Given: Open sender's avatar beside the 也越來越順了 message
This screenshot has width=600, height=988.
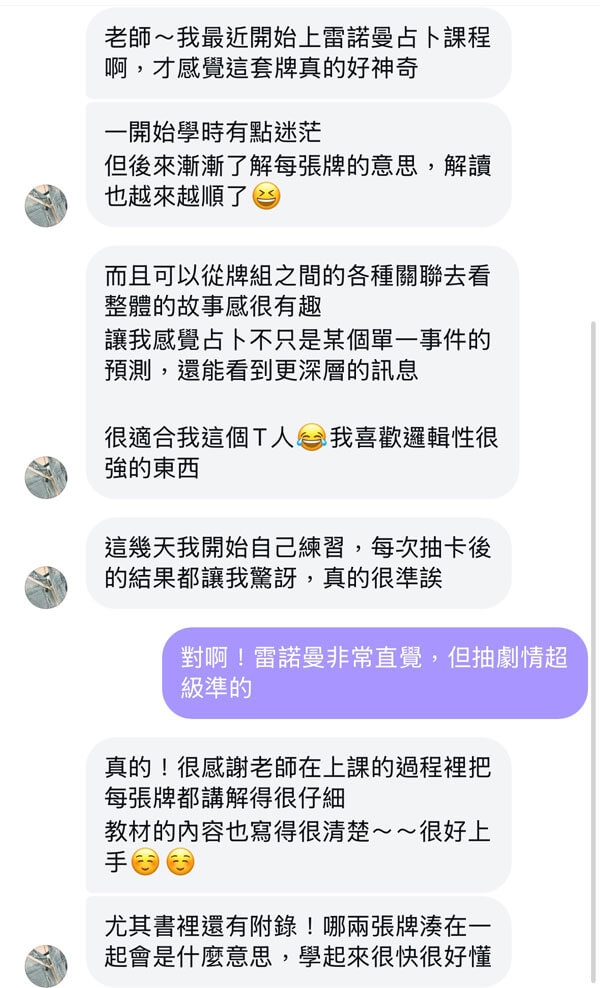Looking at the screenshot, I should [46, 205].
